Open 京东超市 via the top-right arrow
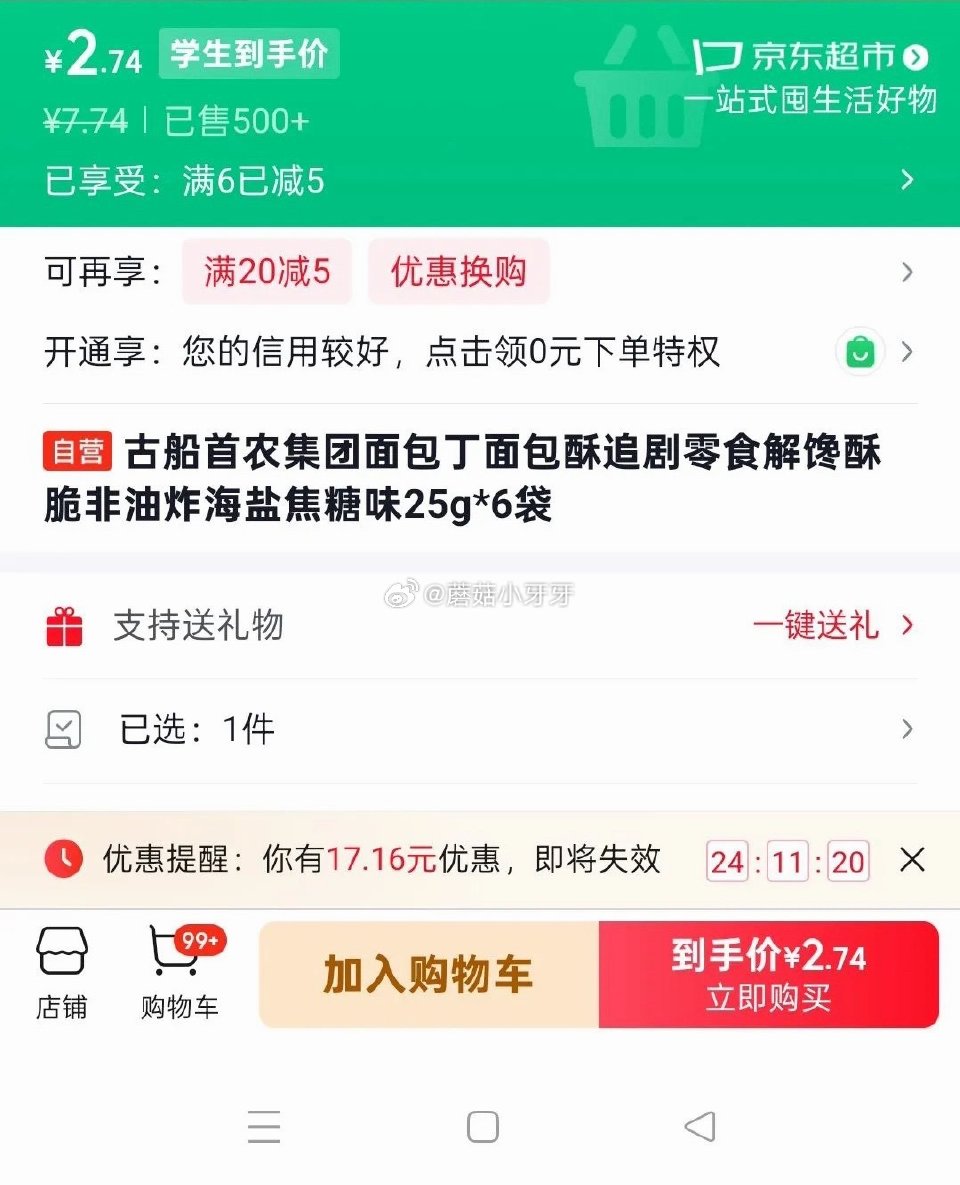This screenshot has width=960, height=1185. tap(916, 59)
